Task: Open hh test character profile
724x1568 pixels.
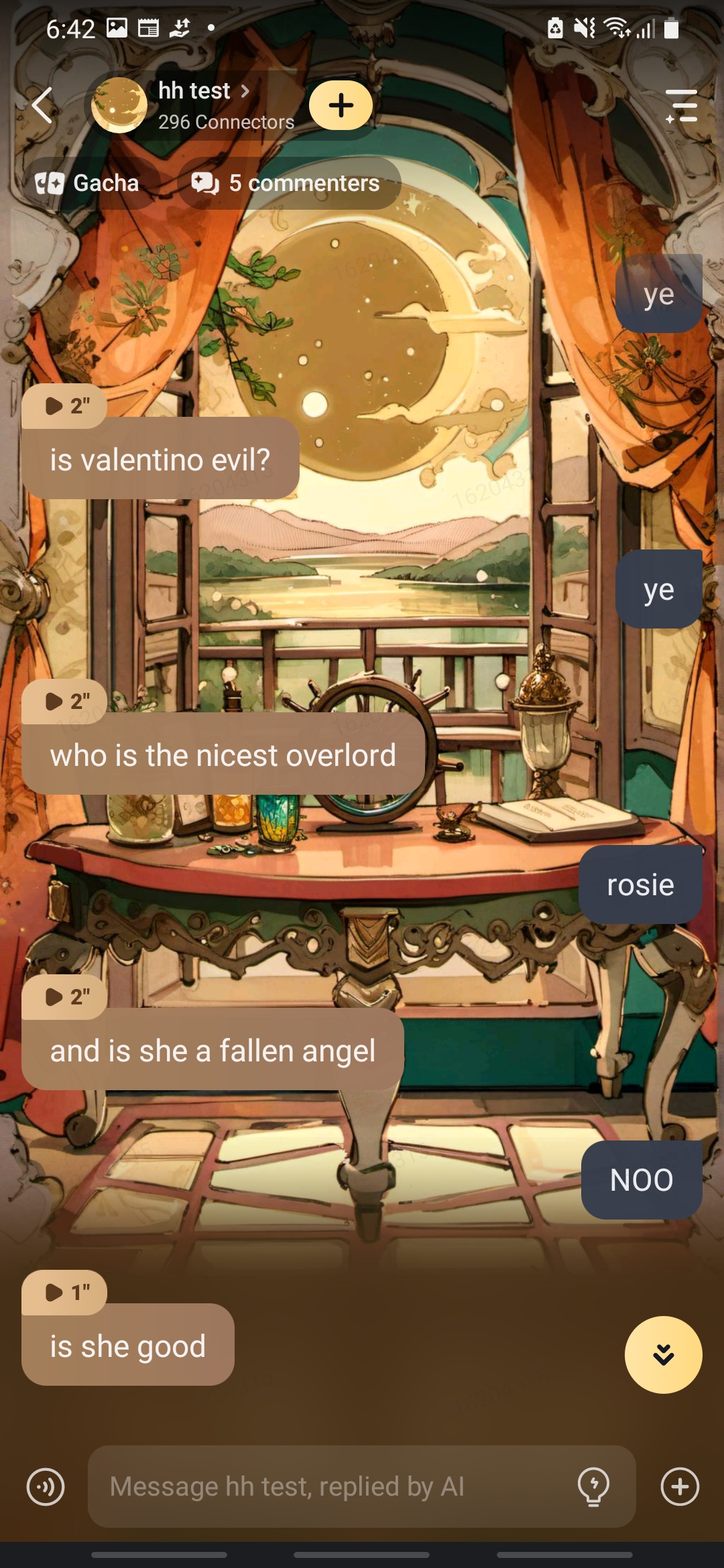Action: tap(194, 105)
